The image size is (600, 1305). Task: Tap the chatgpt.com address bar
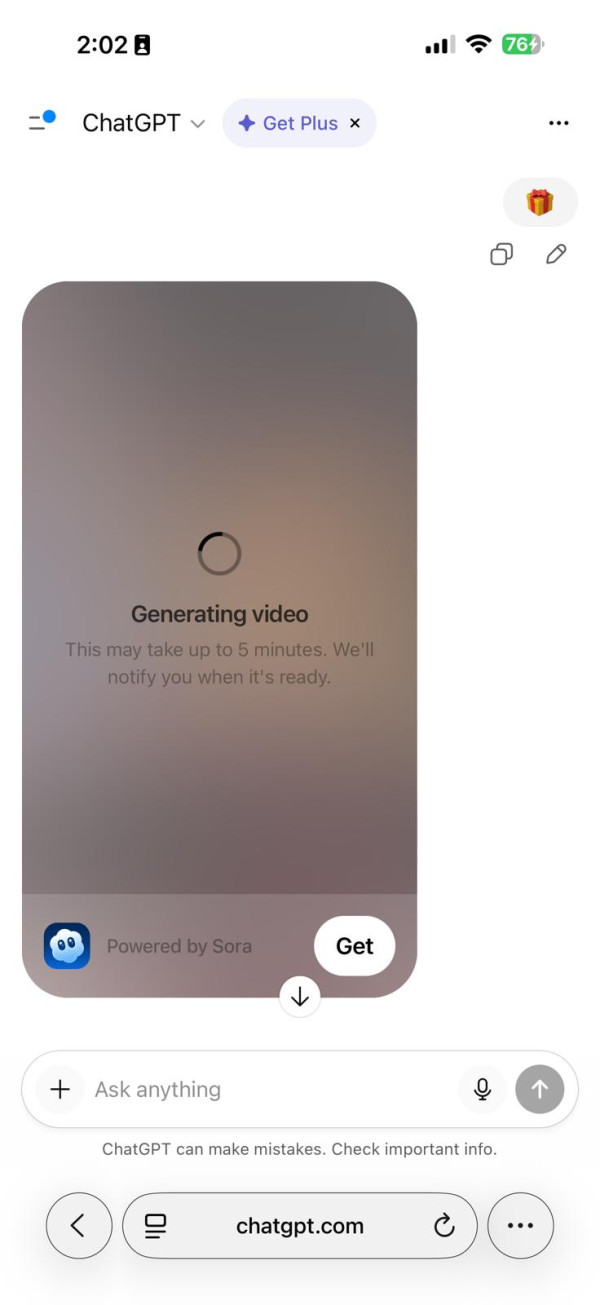click(x=299, y=1225)
